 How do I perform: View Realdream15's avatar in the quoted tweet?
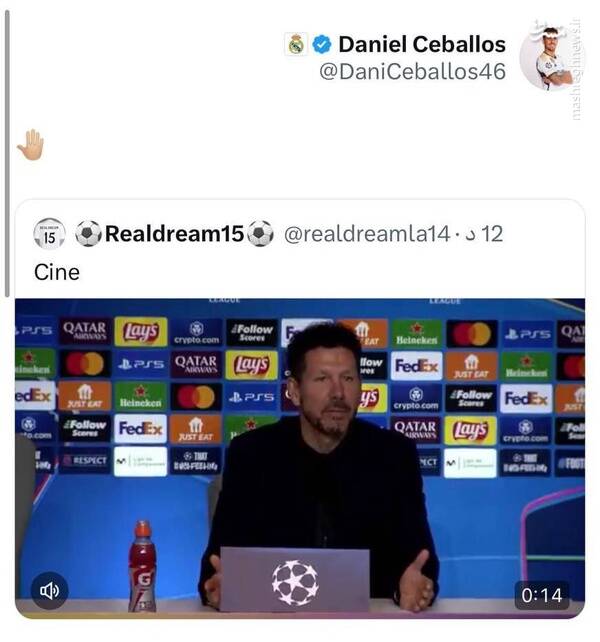(49, 234)
